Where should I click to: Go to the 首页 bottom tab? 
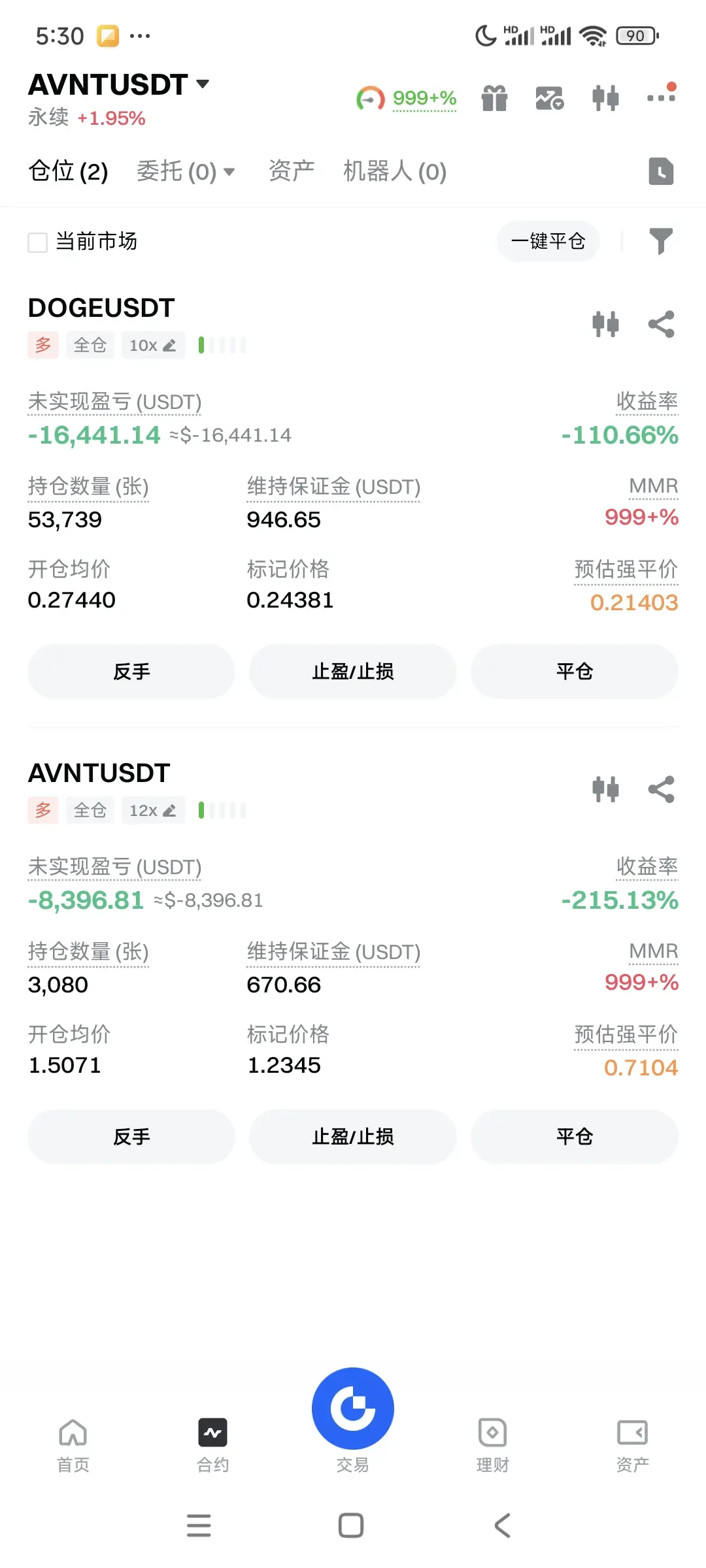(73, 1444)
